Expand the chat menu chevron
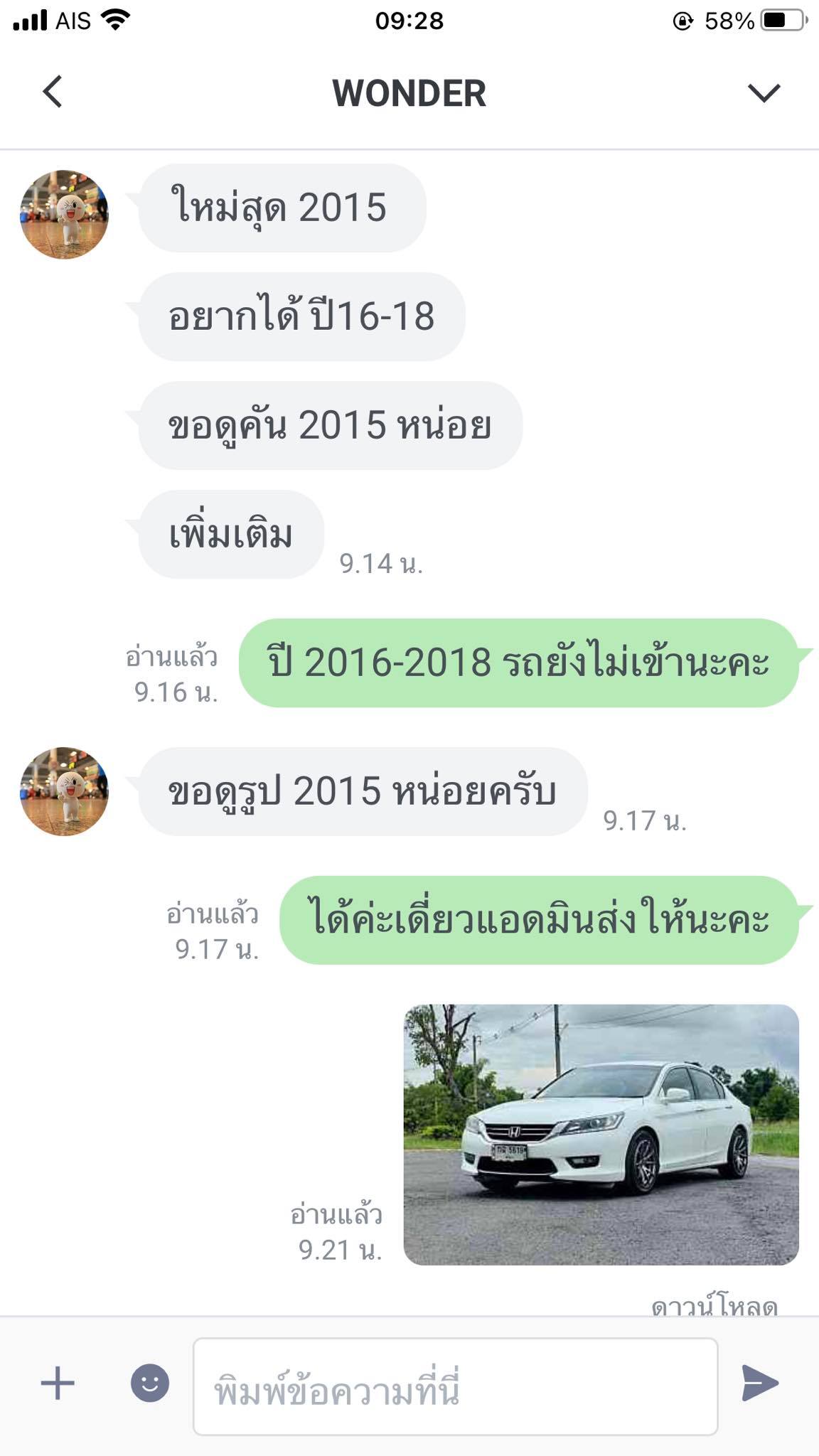Screen dimensions: 819x1456 click(764, 92)
